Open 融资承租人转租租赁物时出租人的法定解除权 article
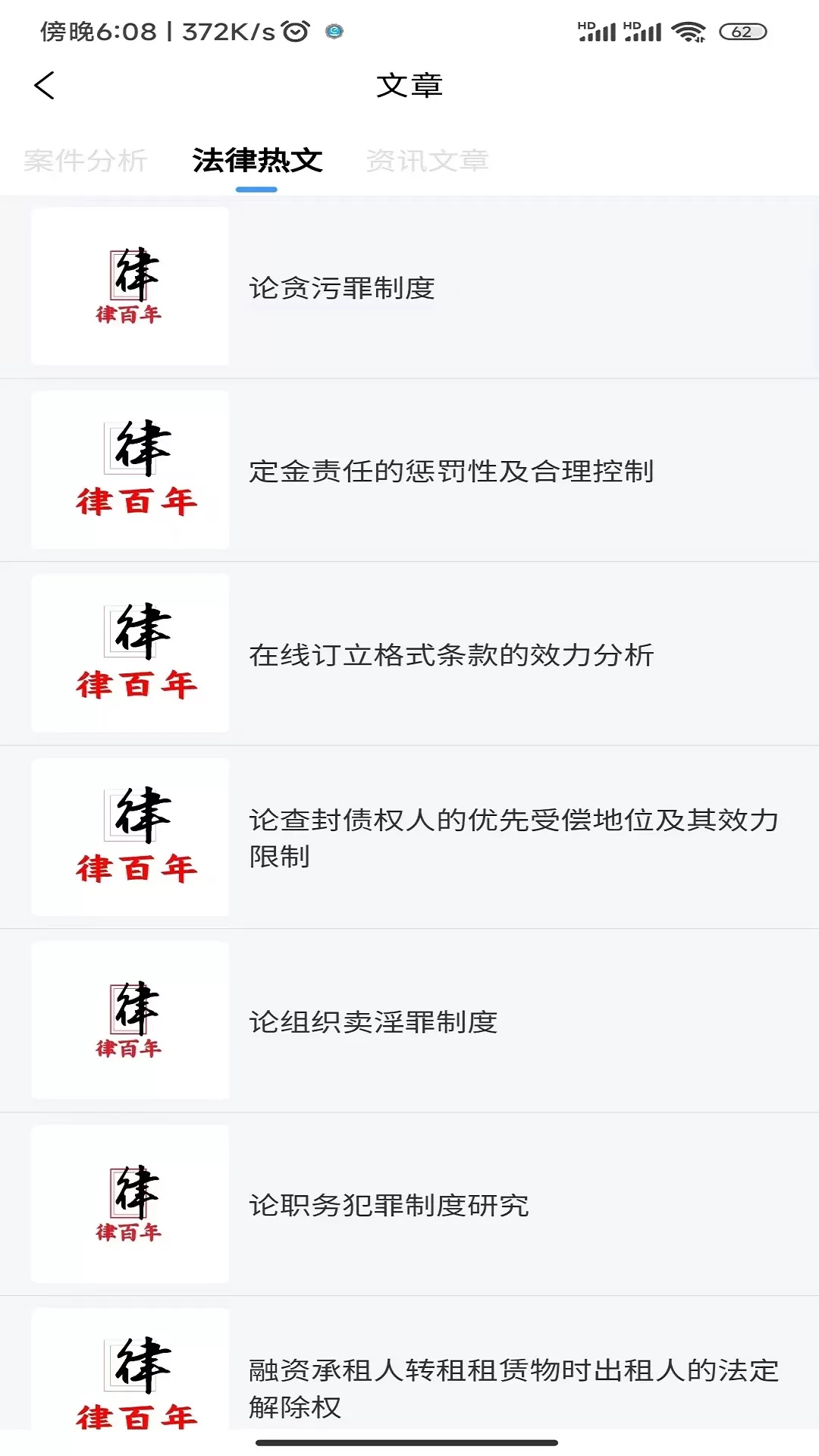Screen dimensions: 819x1456 [409, 1365]
